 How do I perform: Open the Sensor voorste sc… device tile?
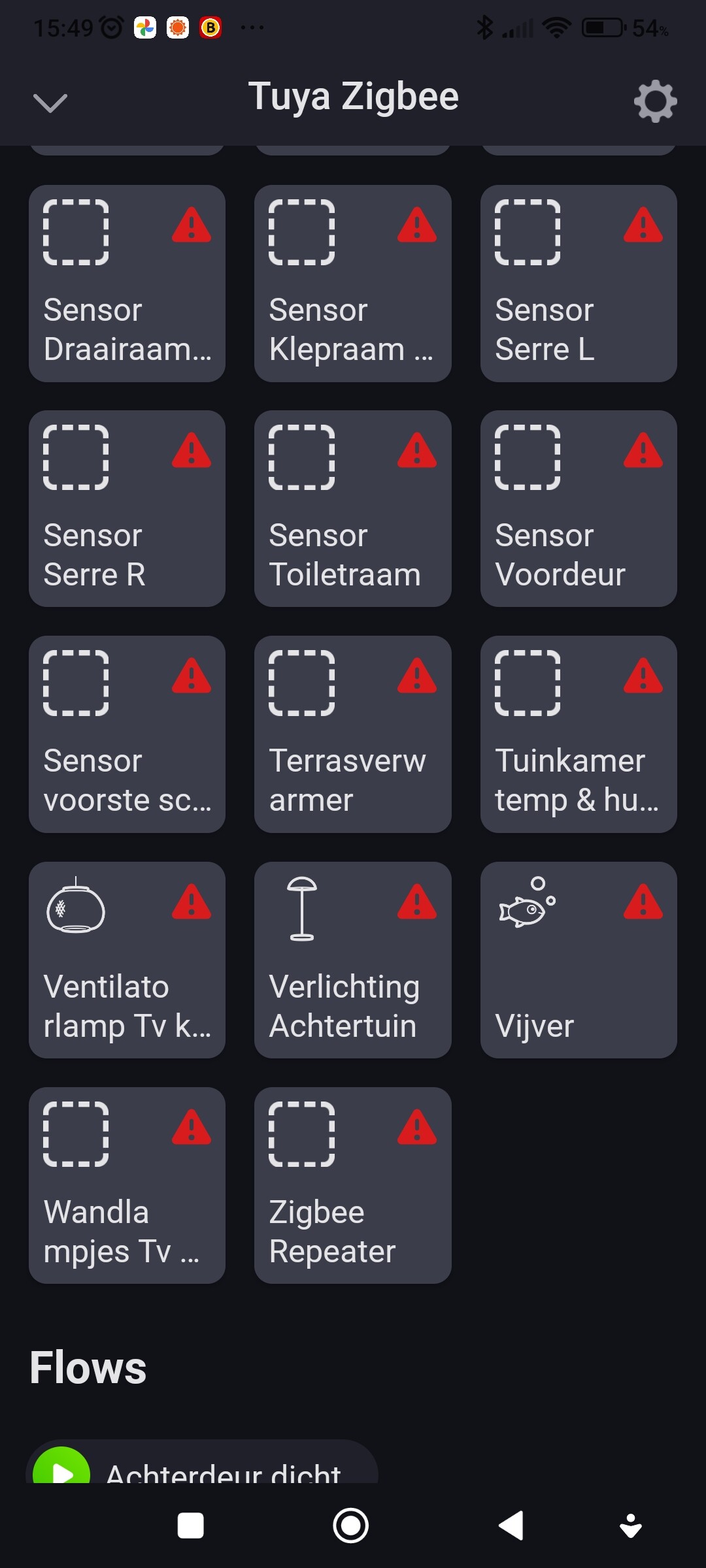(x=127, y=734)
